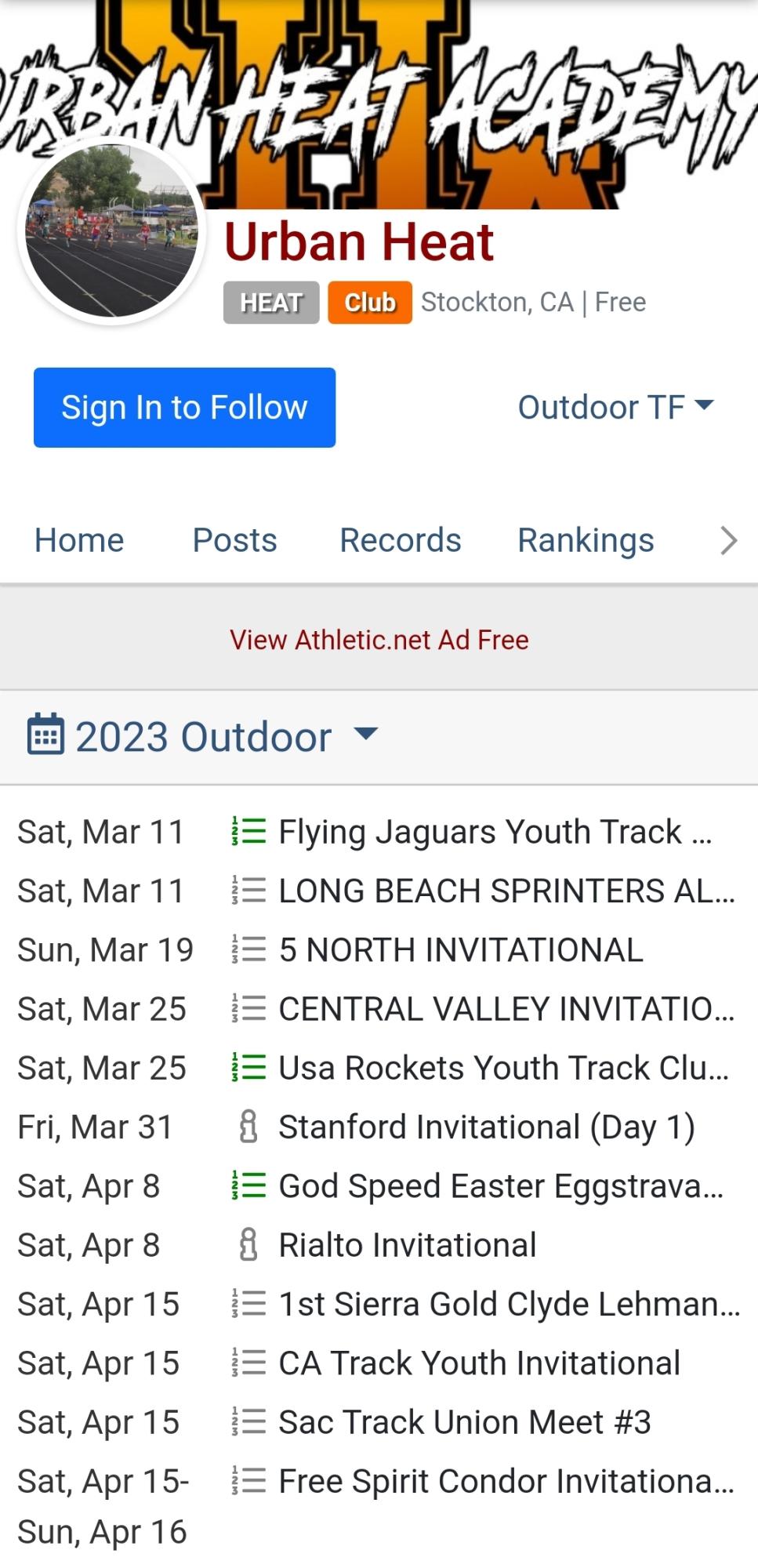Open Usa Rockets Youth Track Club meet
The image size is (758, 1568).
504,1068
